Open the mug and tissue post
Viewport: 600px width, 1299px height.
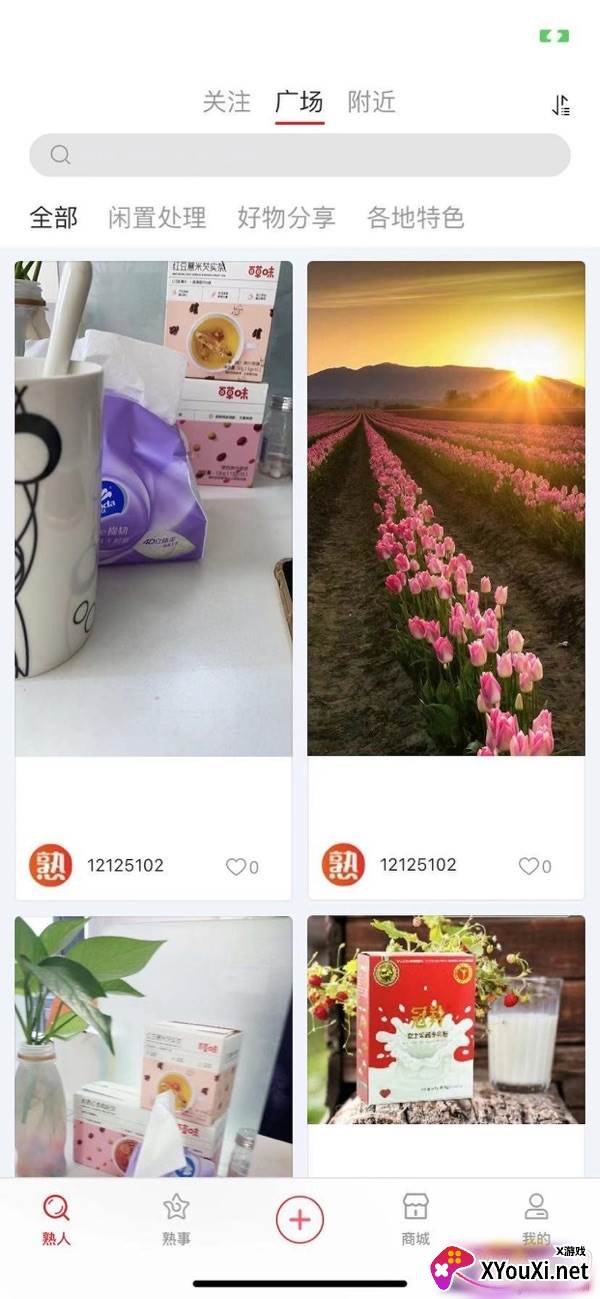point(154,508)
